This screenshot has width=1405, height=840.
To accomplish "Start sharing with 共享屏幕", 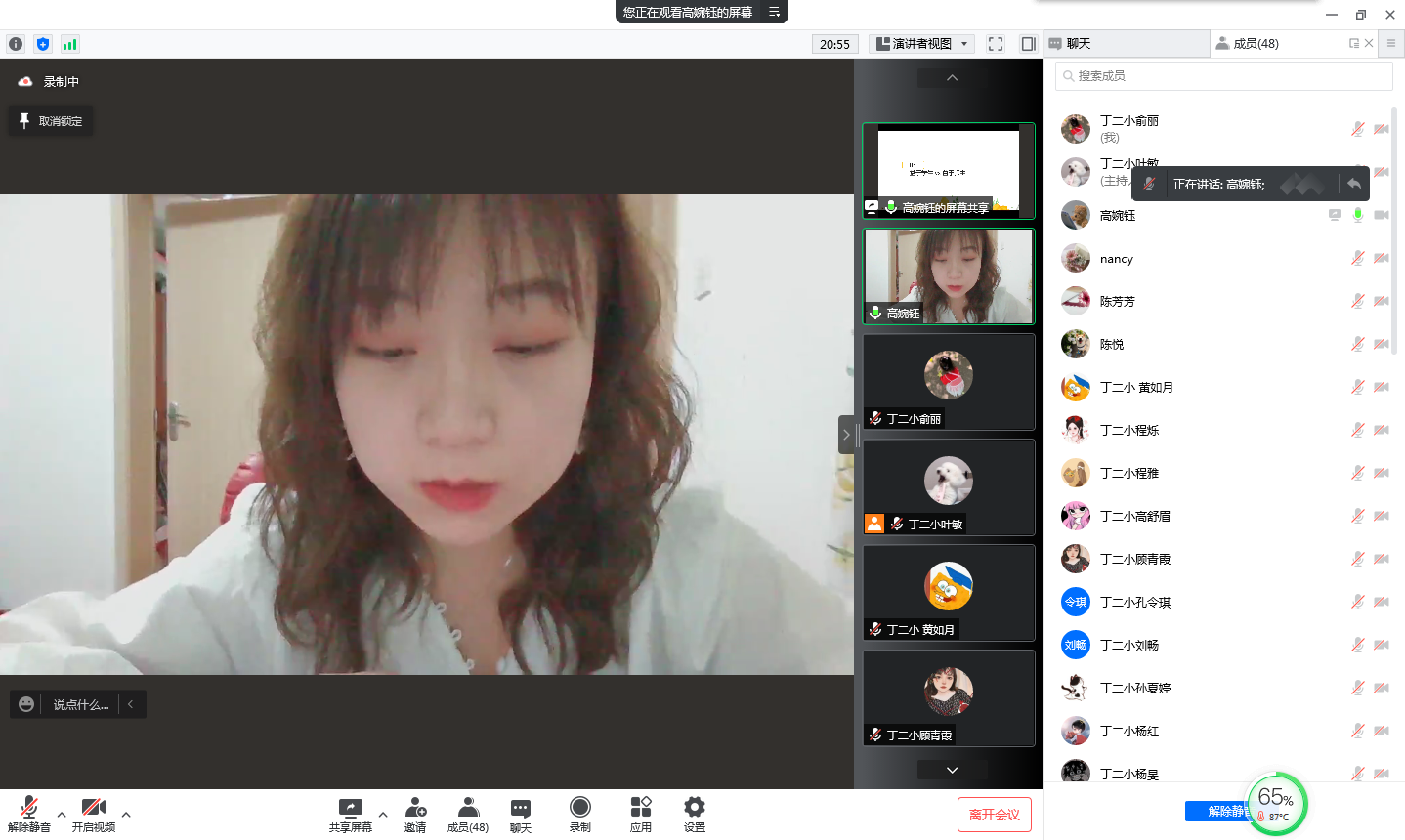I will 350,814.
